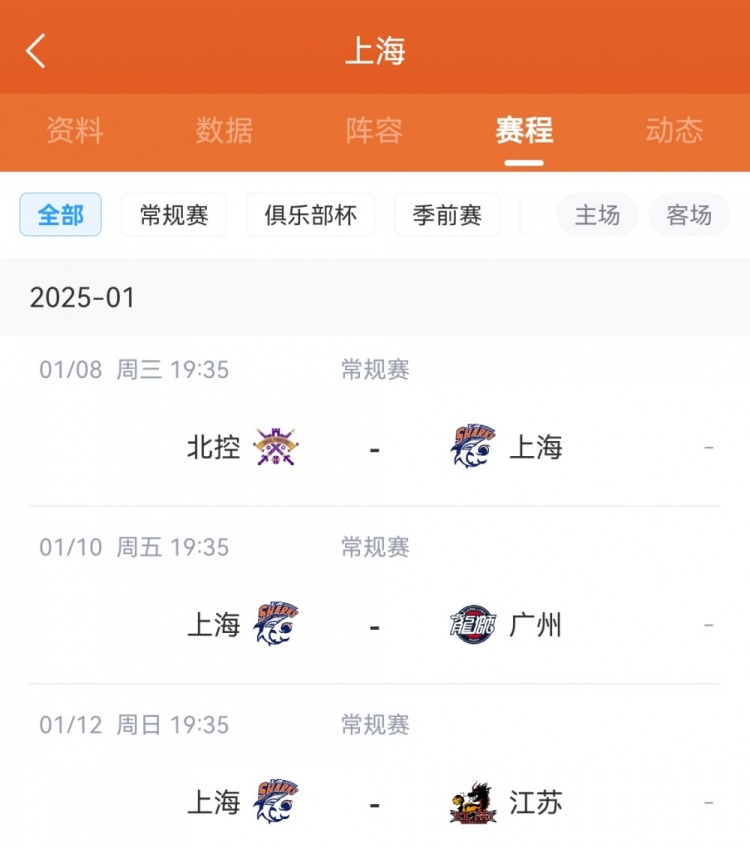Open the 上海 vs 江苏 match
The image size is (750, 849).
pos(374,802)
